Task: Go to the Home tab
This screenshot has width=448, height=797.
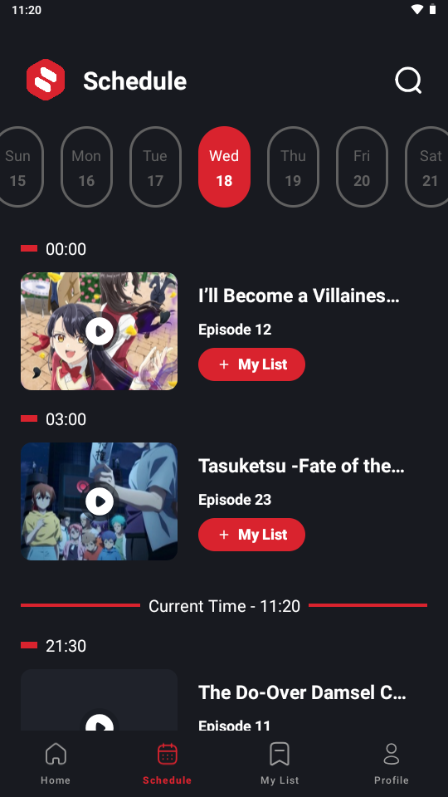Action: coord(55,763)
